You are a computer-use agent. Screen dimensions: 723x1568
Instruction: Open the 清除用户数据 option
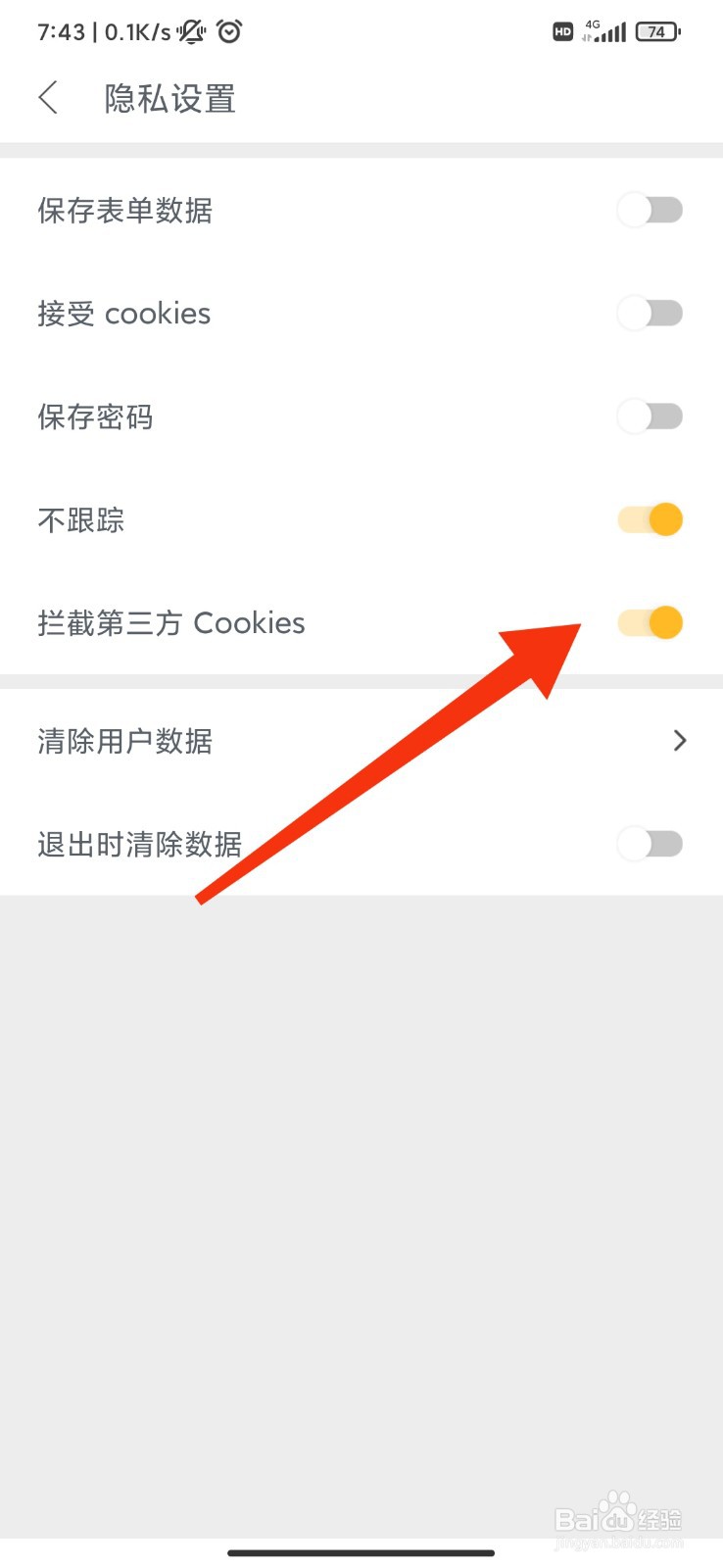coord(125,741)
